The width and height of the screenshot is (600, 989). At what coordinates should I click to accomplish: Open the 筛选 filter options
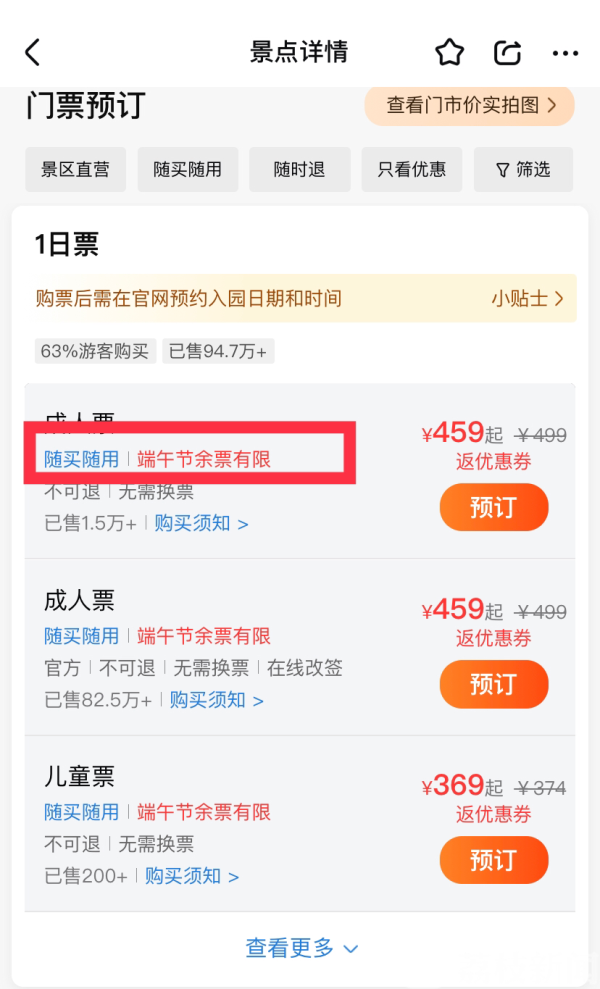point(523,169)
